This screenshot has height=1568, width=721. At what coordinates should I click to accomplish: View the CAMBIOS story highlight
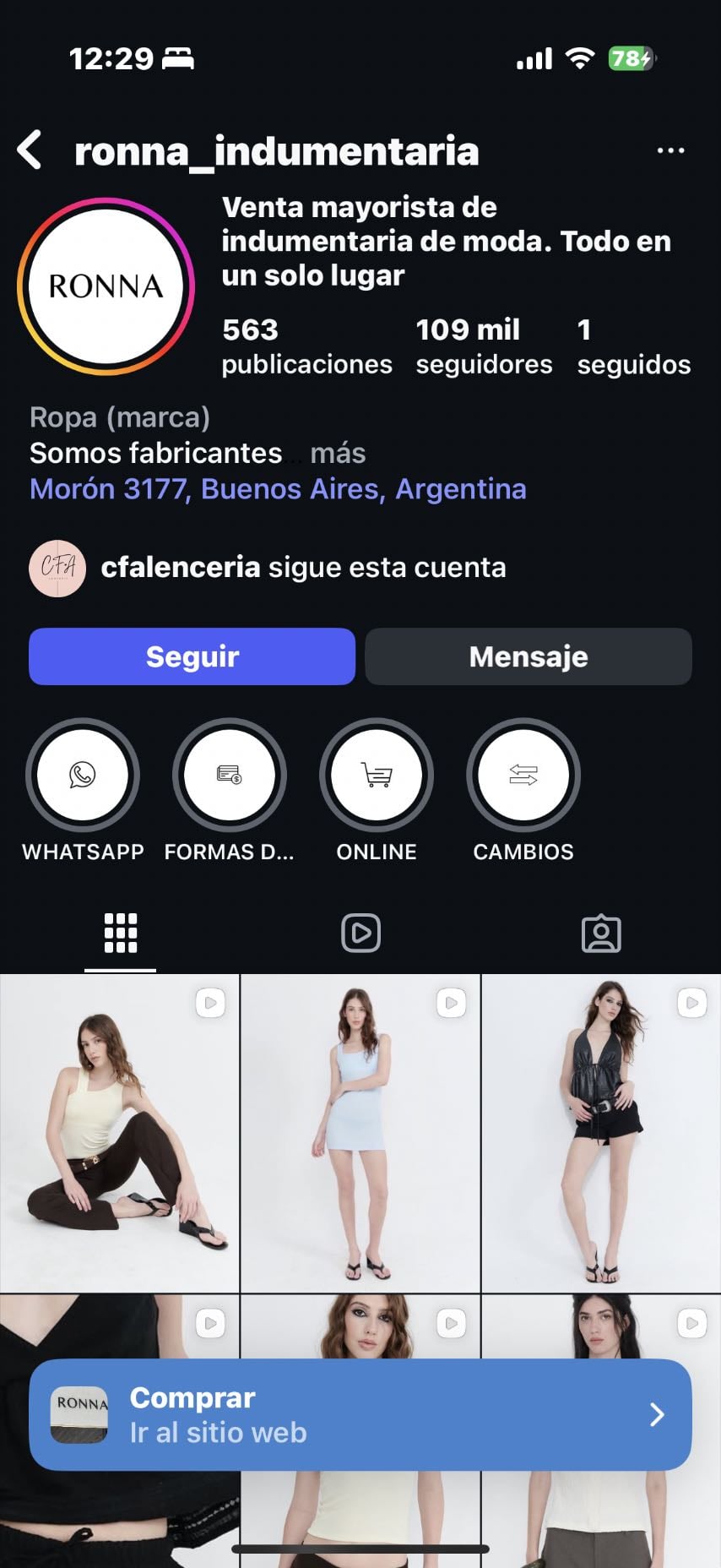pyautogui.click(x=523, y=791)
